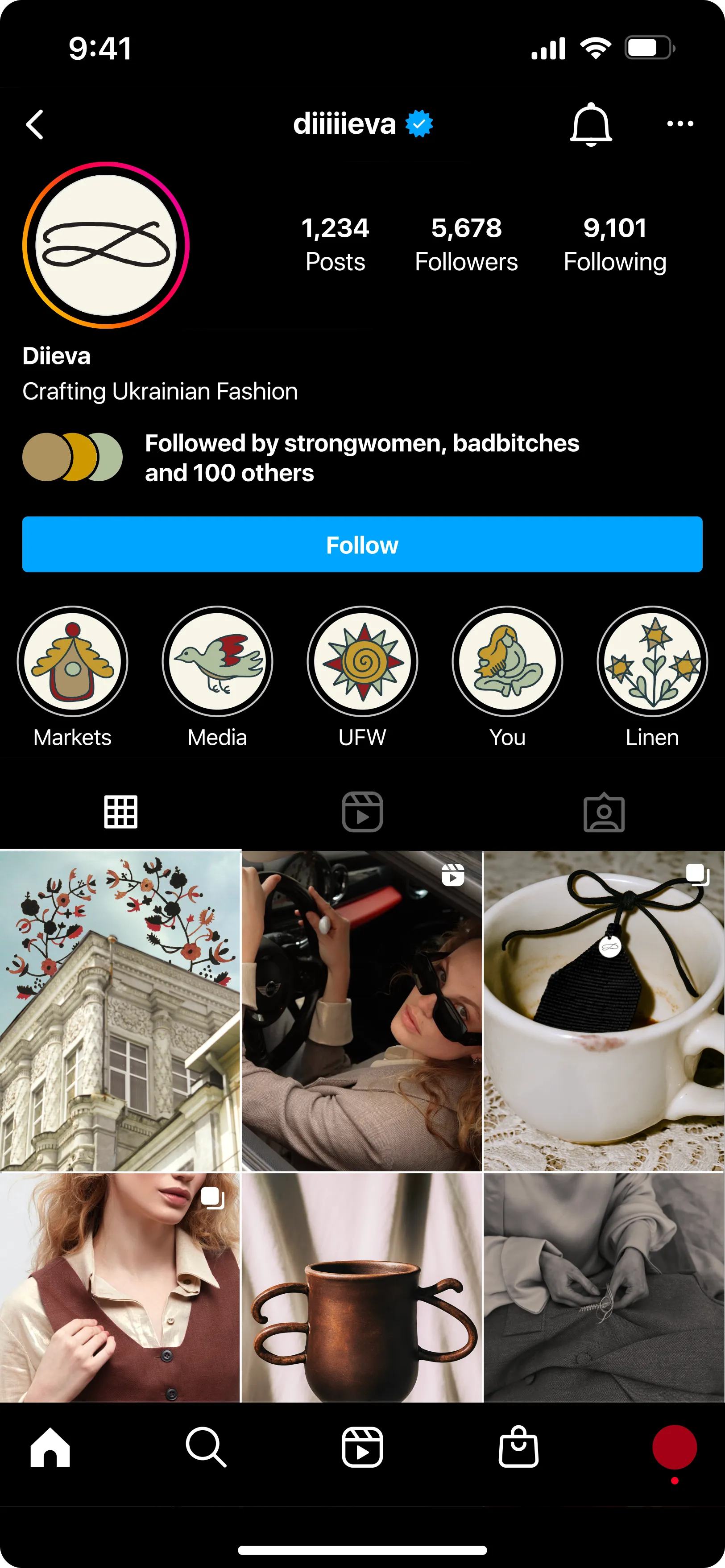Open the notifications bell
The width and height of the screenshot is (725, 1568).
590,124
